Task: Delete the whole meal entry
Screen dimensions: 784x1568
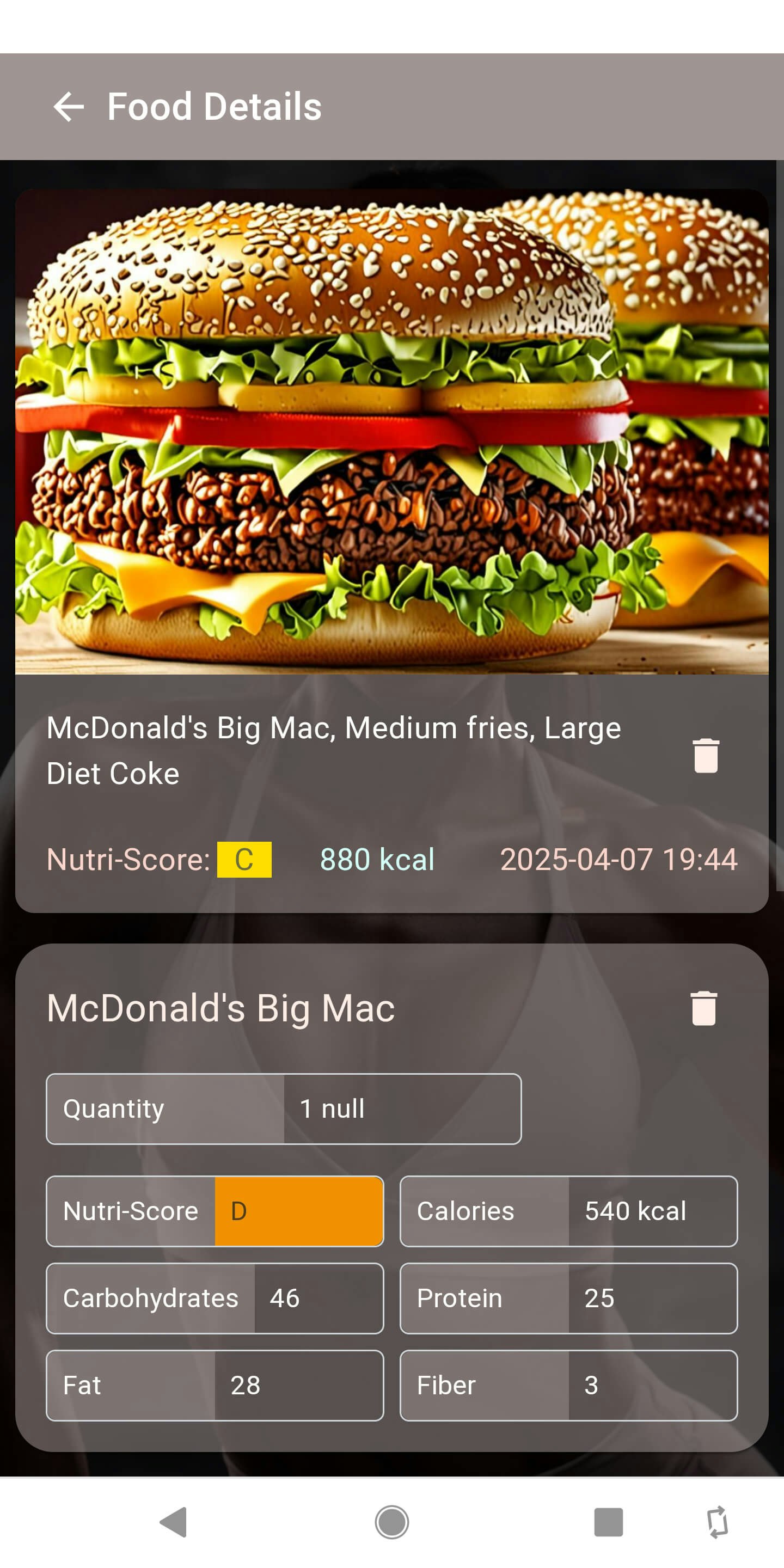Action: pyautogui.click(x=706, y=756)
